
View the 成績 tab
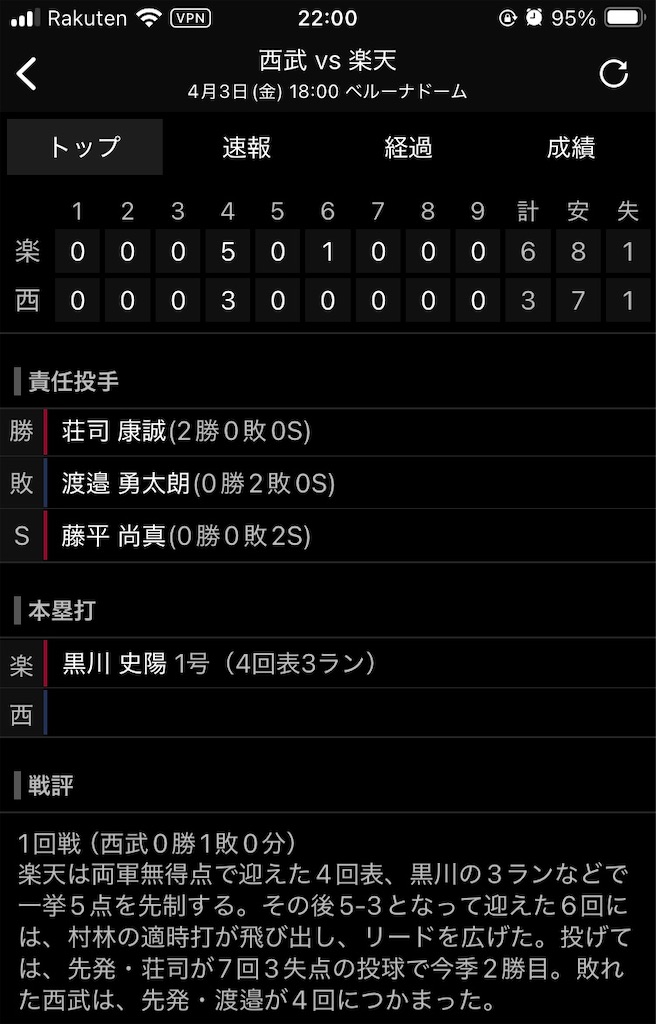pos(571,148)
